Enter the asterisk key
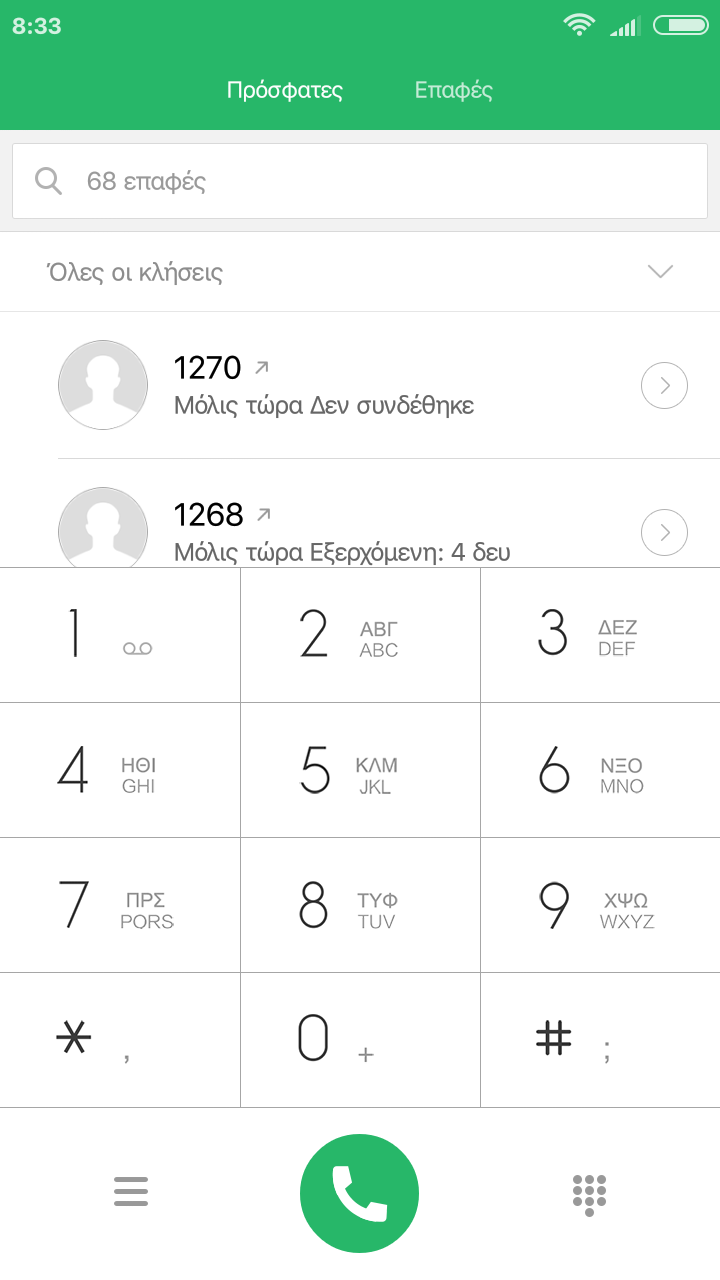720x1280 pixels. (120, 1040)
